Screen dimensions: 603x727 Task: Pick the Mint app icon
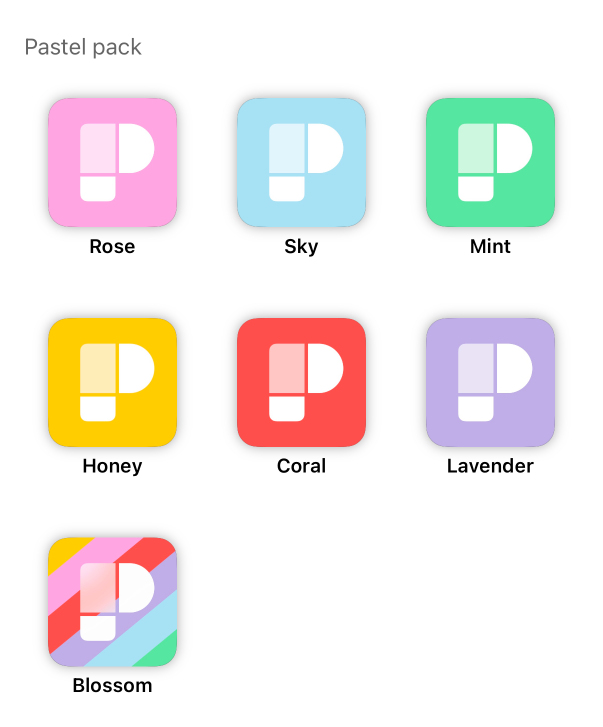pyautogui.click(x=490, y=162)
